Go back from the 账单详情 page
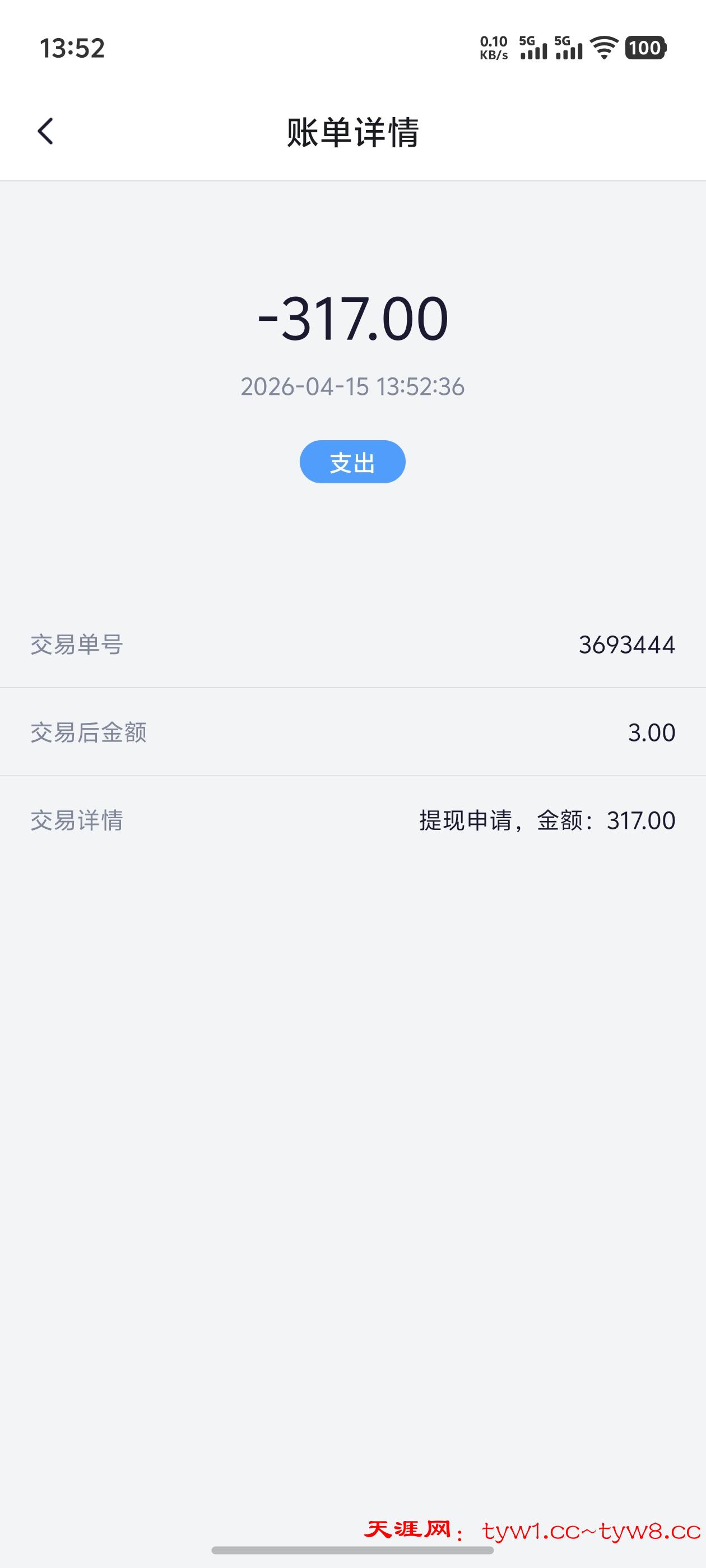This screenshot has height=1568, width=706. [46, 132]
